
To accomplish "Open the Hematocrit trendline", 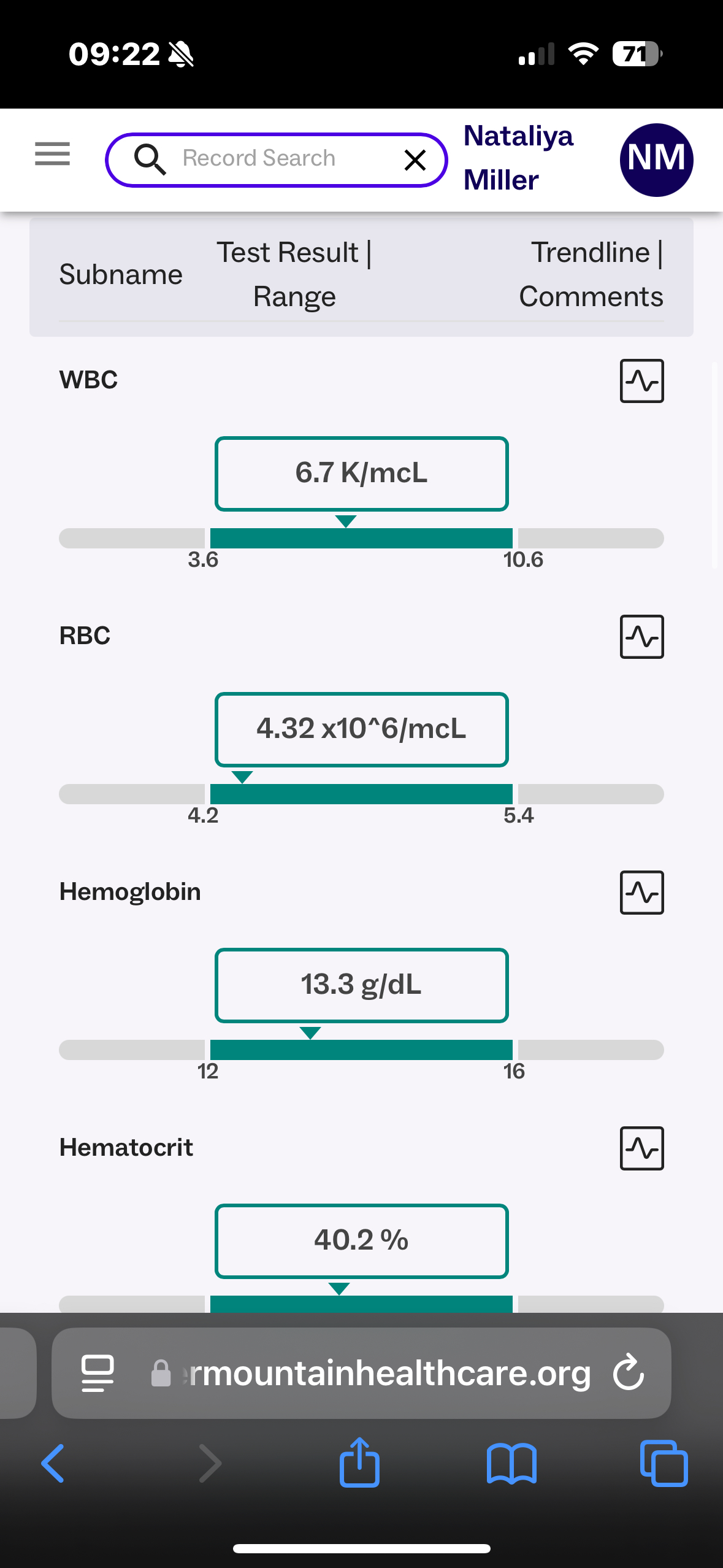I will click(x=641, y=1148).
